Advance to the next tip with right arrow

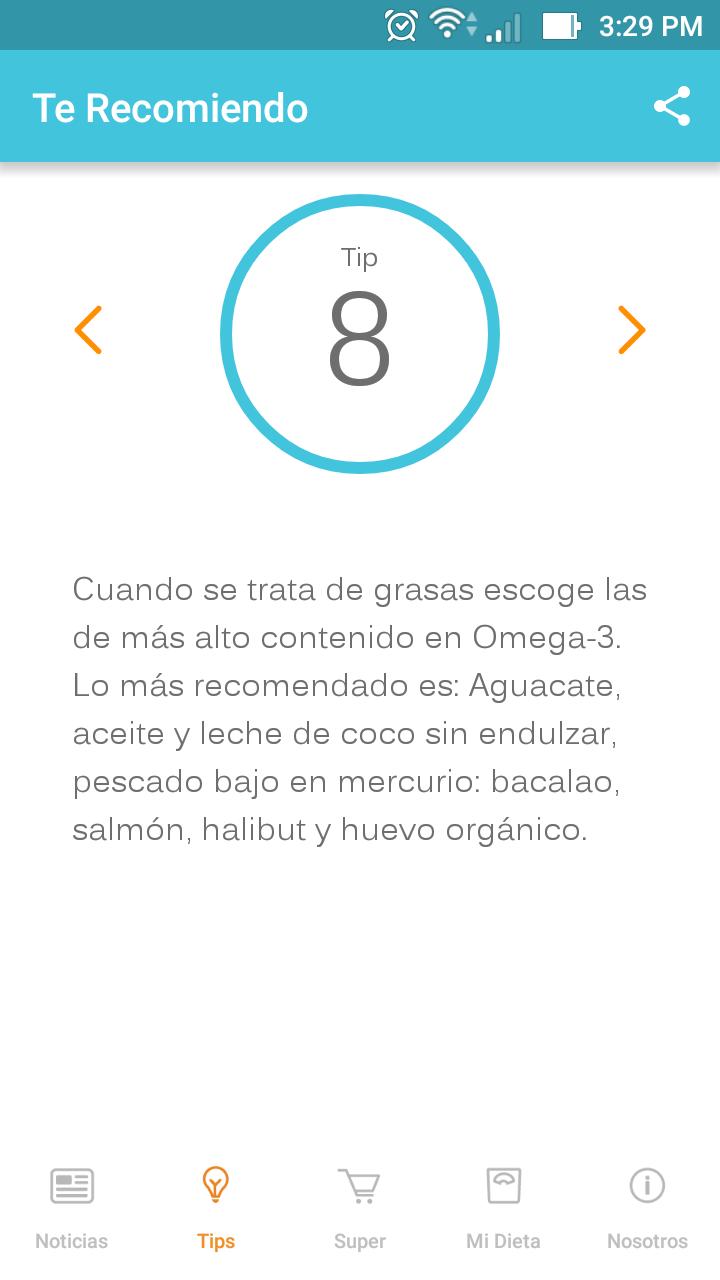[631, 330]
